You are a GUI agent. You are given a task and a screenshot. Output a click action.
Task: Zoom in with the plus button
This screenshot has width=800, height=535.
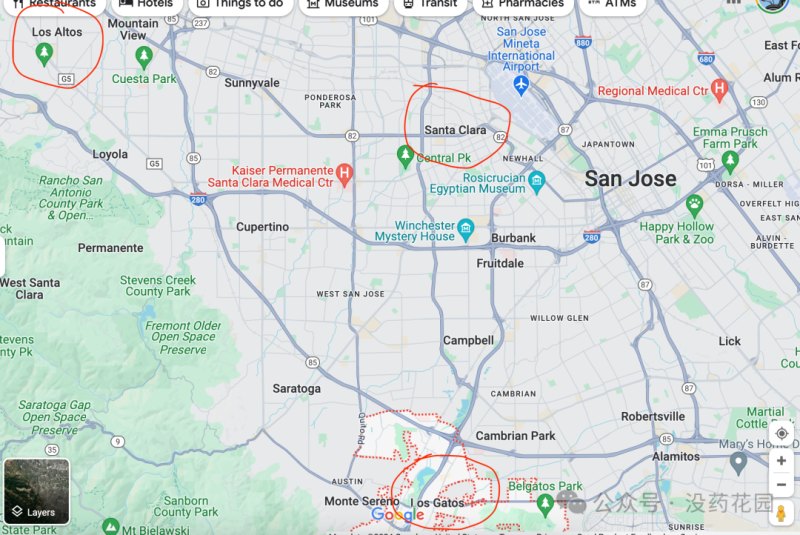click(x=781, y=461)
